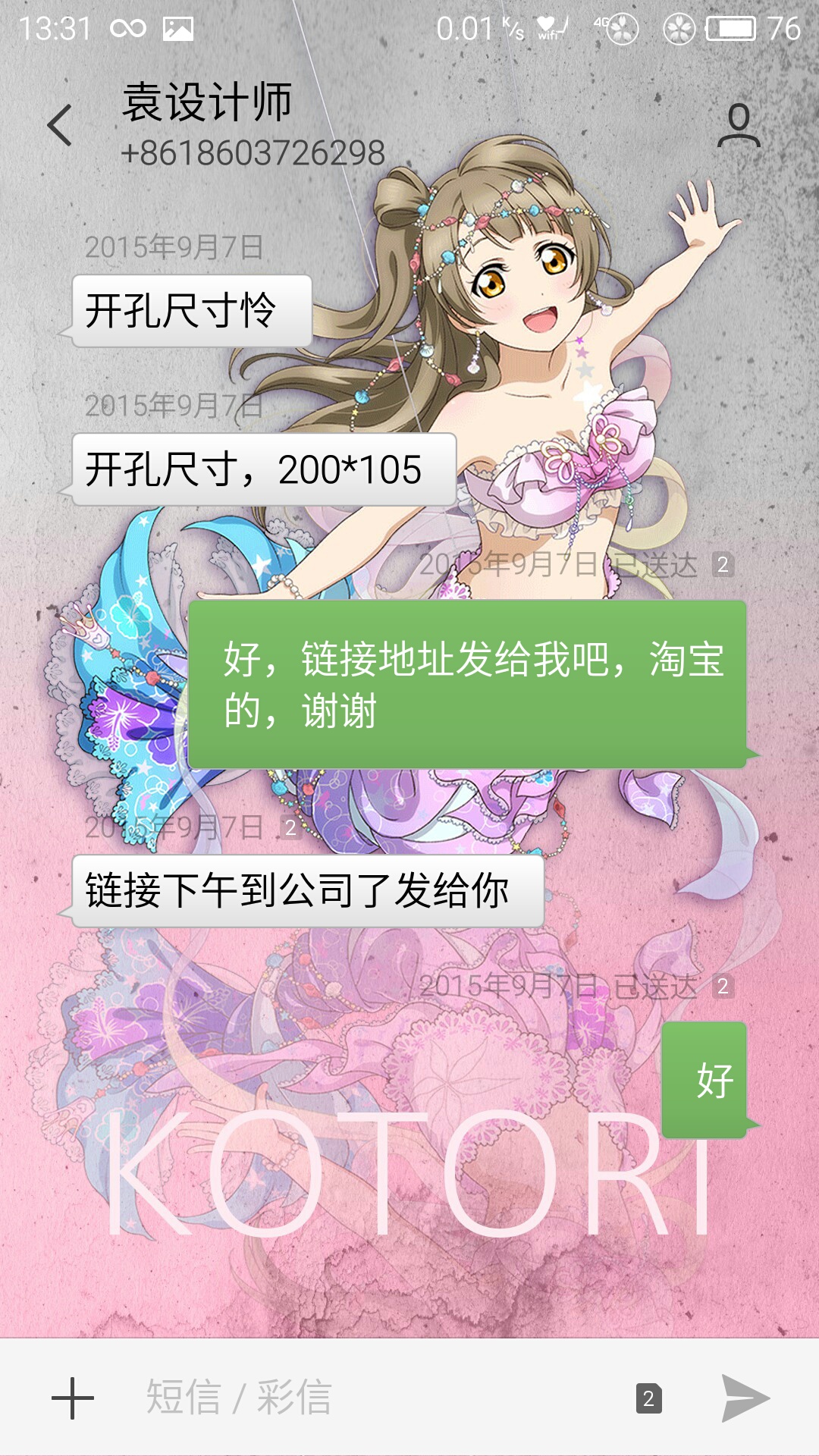The image size is (819, 1456).
Task: Switch SIM card using the 2 badge
Action: [x=648, y=1398]
